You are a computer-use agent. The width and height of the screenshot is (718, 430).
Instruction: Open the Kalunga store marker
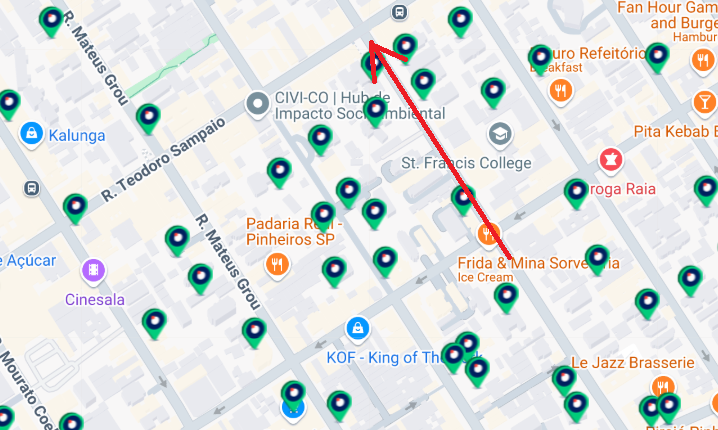31,133
